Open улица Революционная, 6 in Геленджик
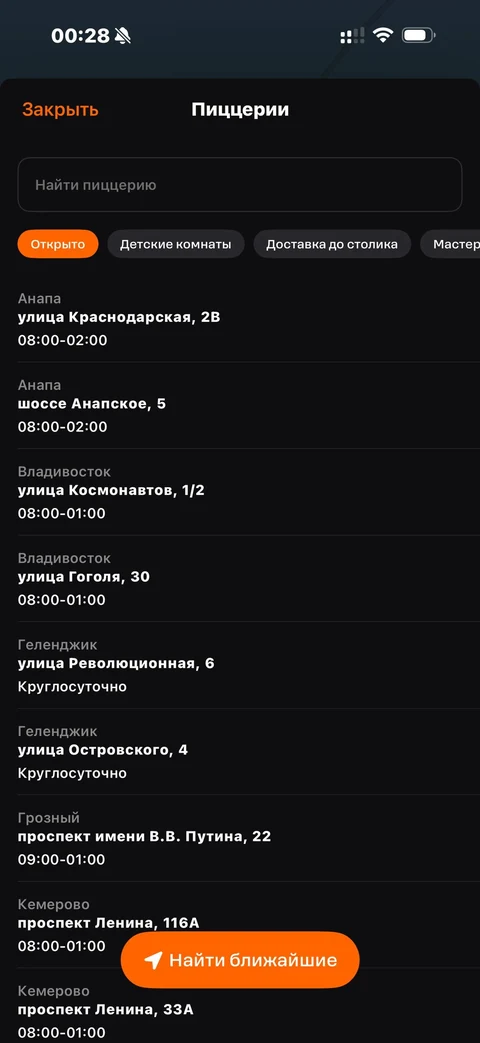Viewport: 480px width, 1043px height. coord(240,665)
